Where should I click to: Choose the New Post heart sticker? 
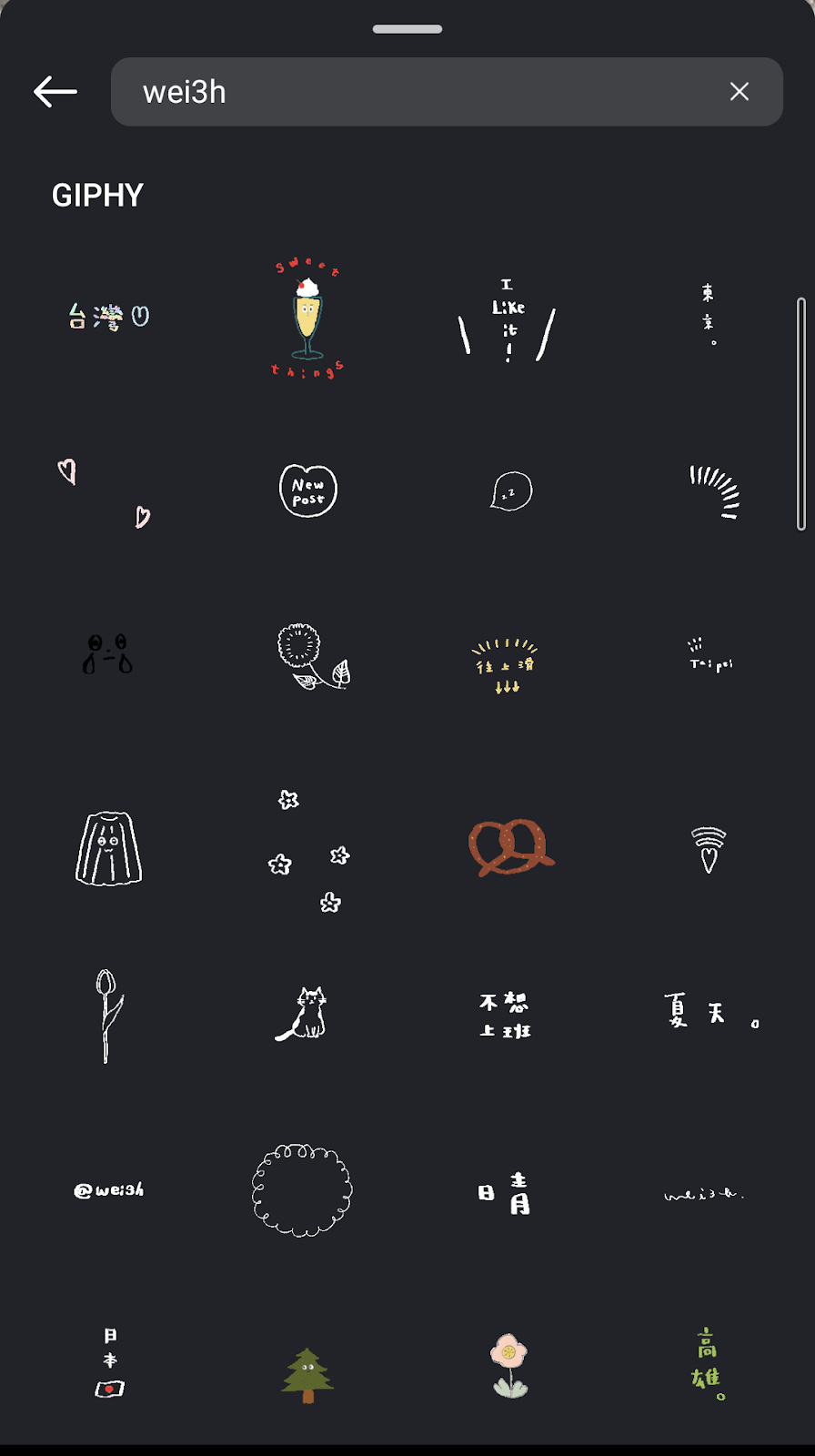point(308,490)
